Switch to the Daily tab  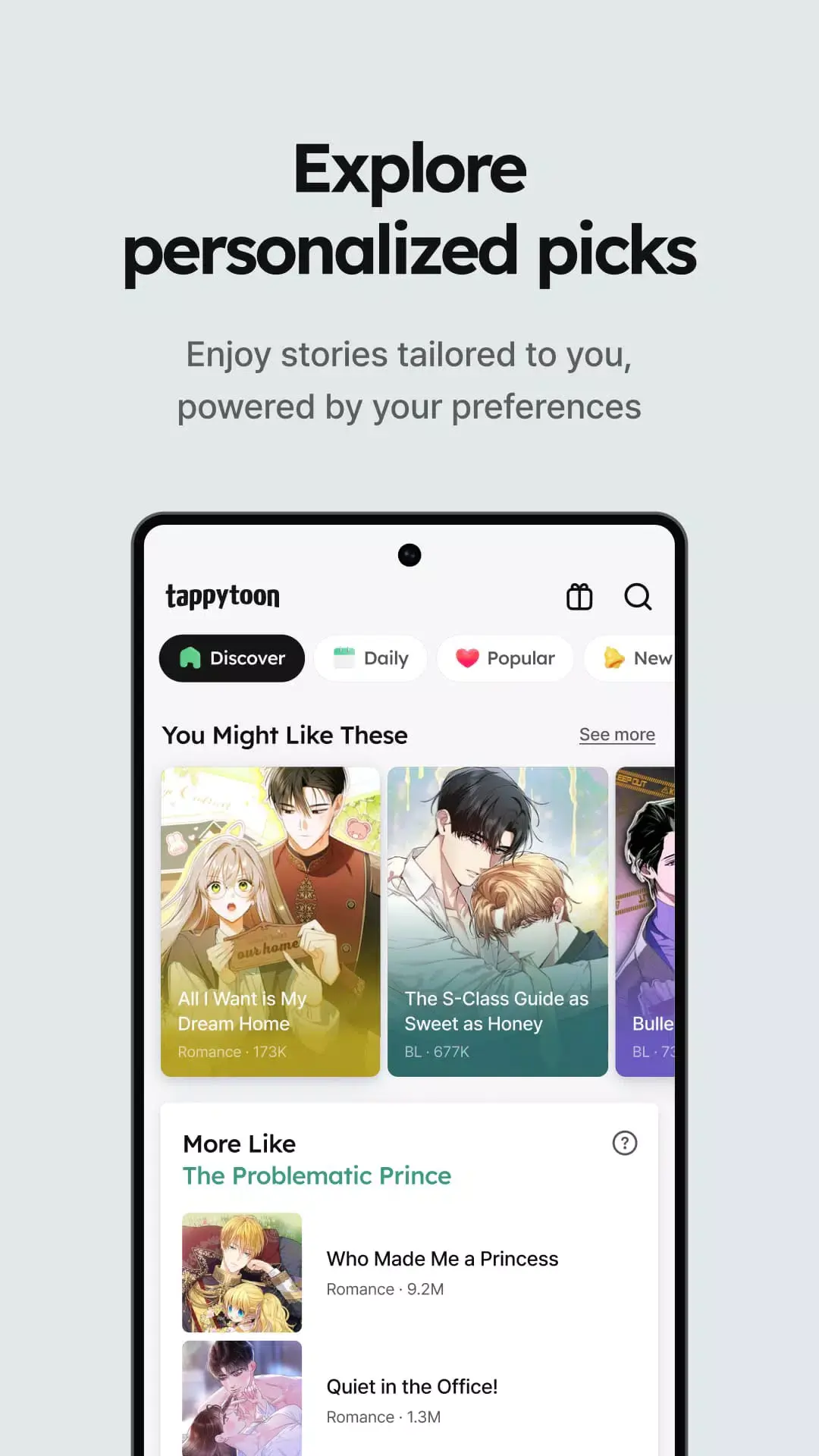pyautogui.click(x=369, y=658)
